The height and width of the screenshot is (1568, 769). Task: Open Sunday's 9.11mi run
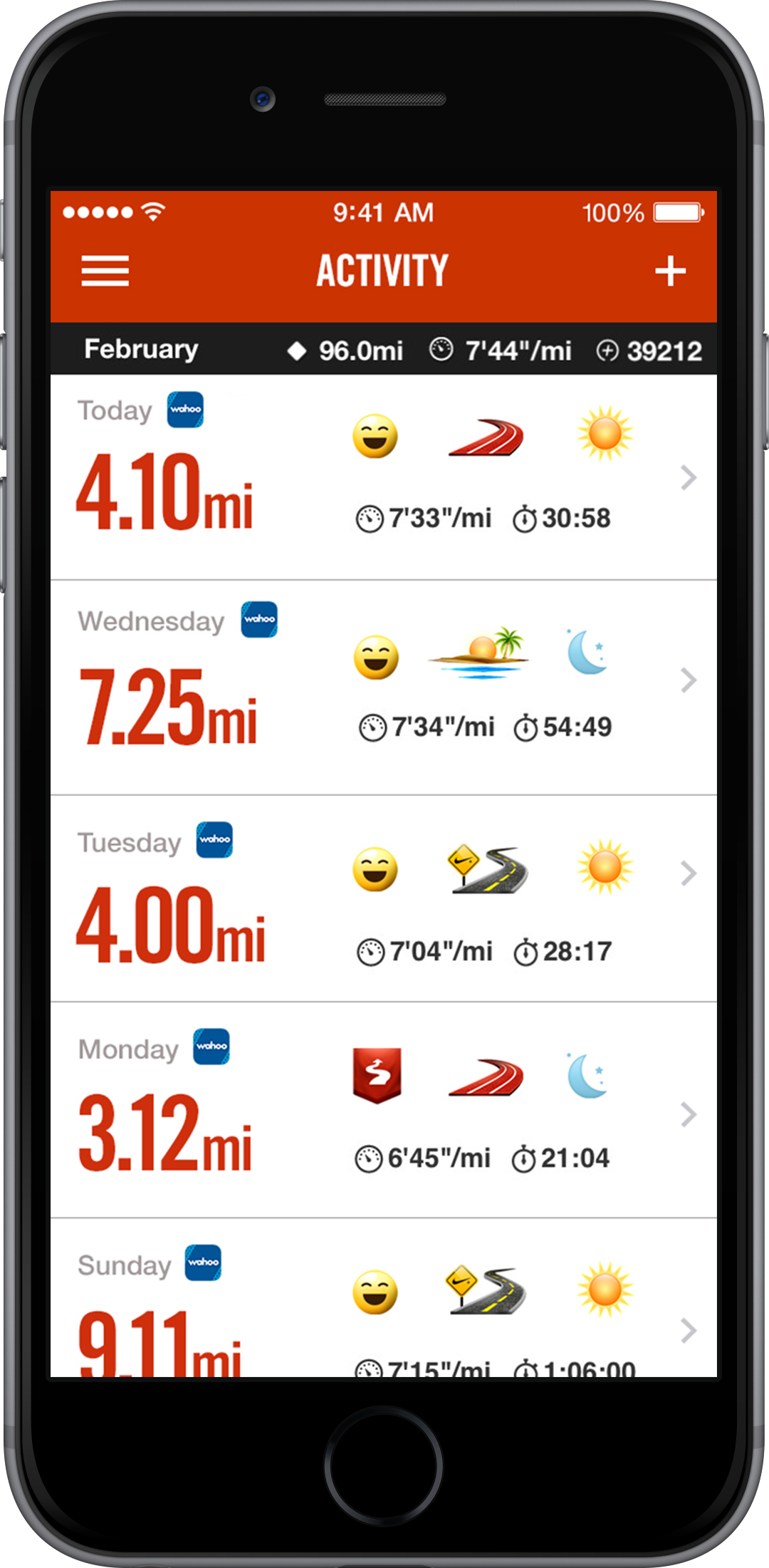click(x=384, y=1298)
